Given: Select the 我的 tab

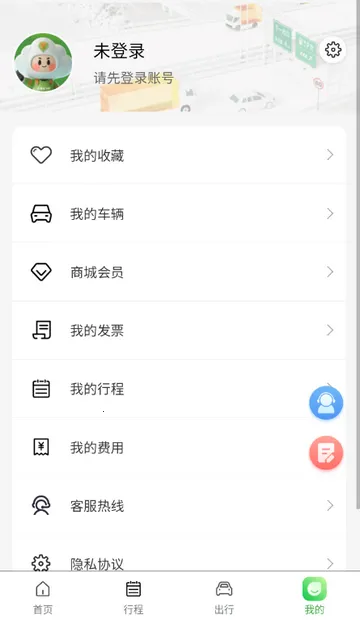Looking at the screenshot, I should 315,596.
